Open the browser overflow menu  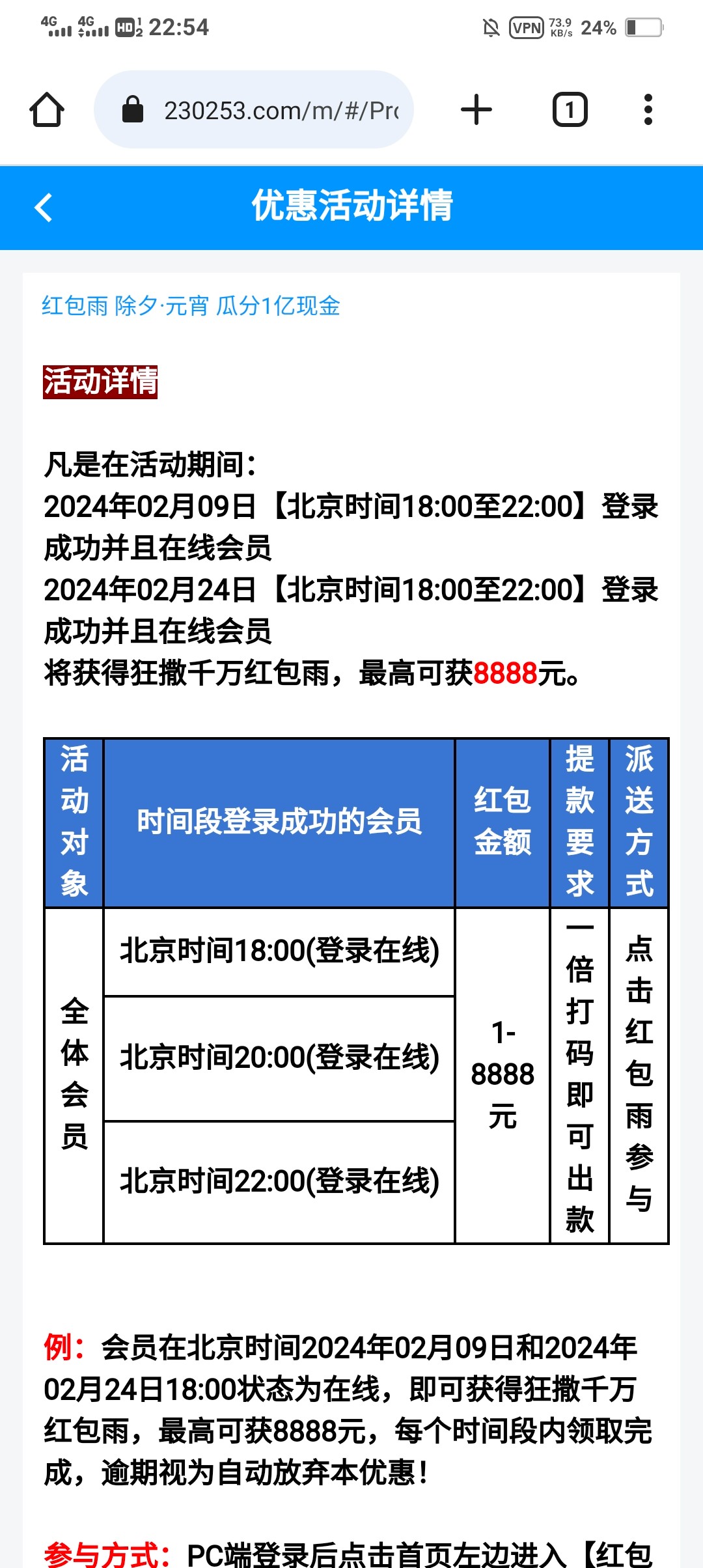coord(648,109)
